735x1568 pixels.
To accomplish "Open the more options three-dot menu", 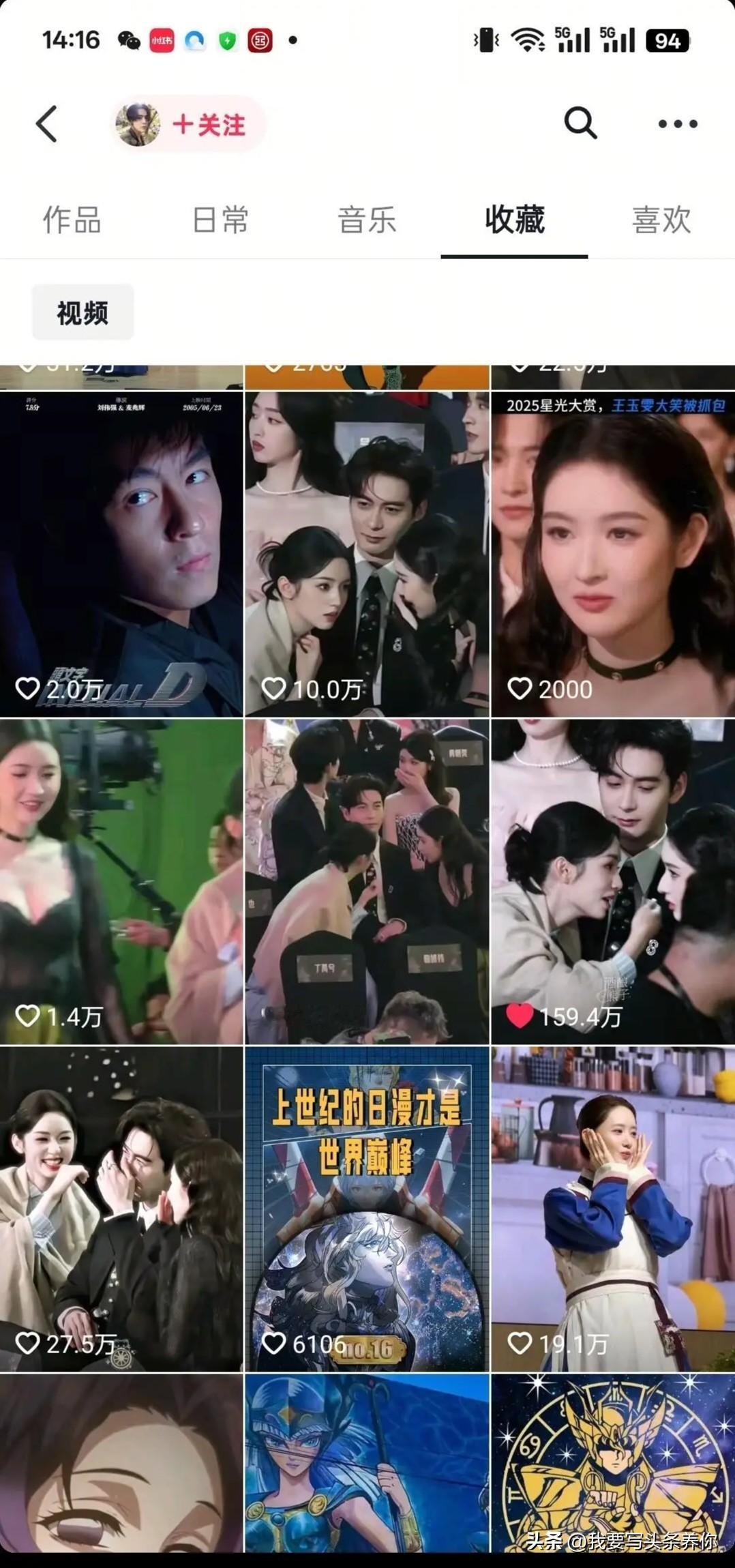I will pyautogui.click(x=676, y=125).
